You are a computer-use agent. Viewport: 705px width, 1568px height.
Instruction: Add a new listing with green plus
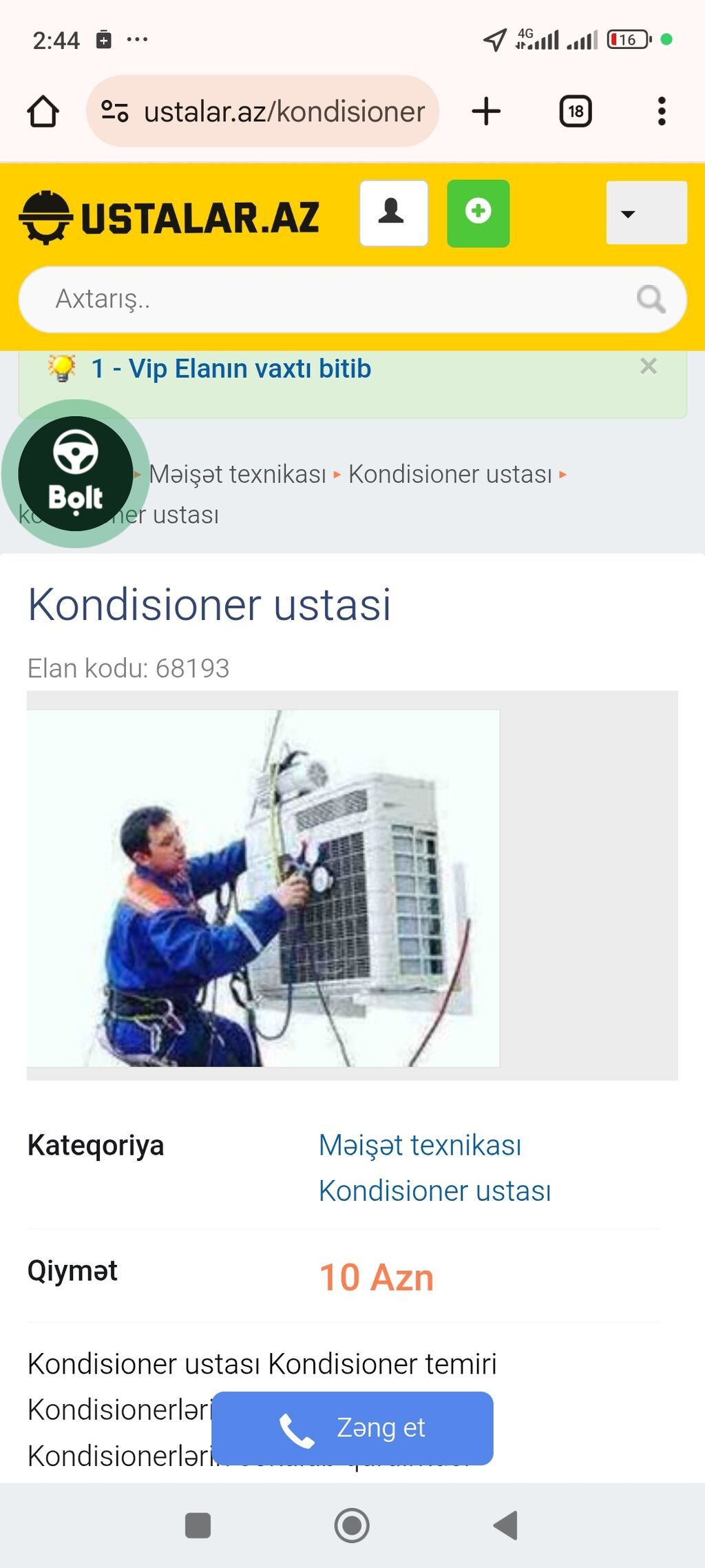[478, 213]
